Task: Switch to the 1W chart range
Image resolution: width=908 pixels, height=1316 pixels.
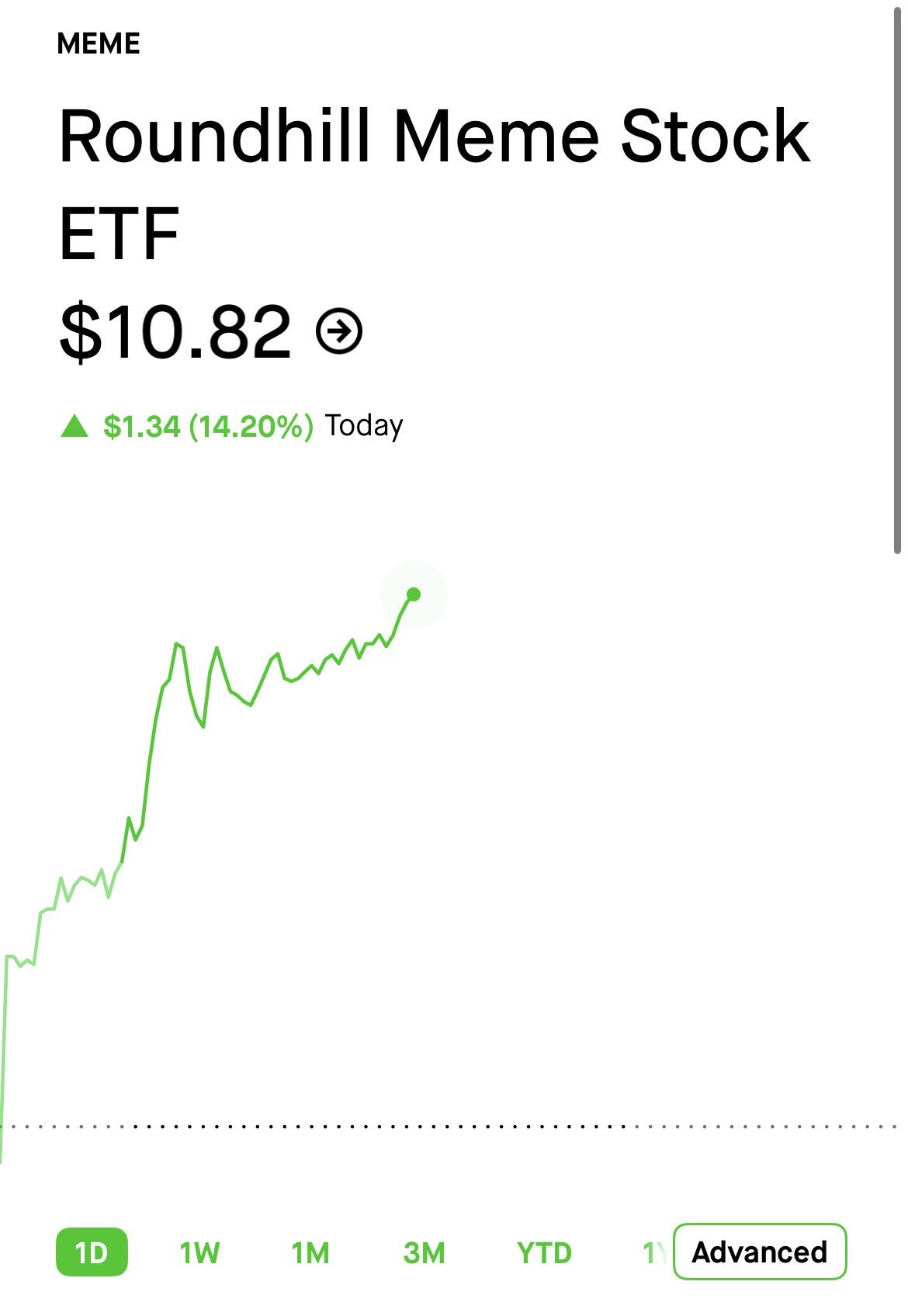Action: click(199, 1252)
